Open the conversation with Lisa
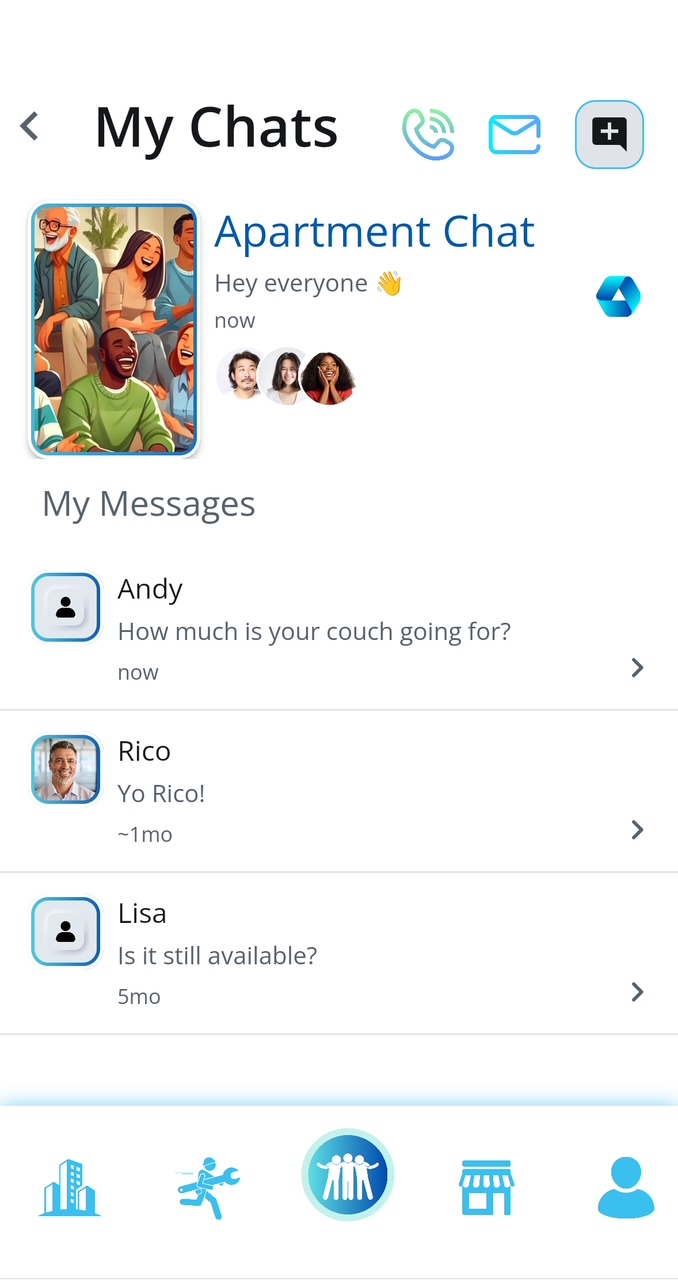Viewport: 678px width, 1280px height. [339, 953]
